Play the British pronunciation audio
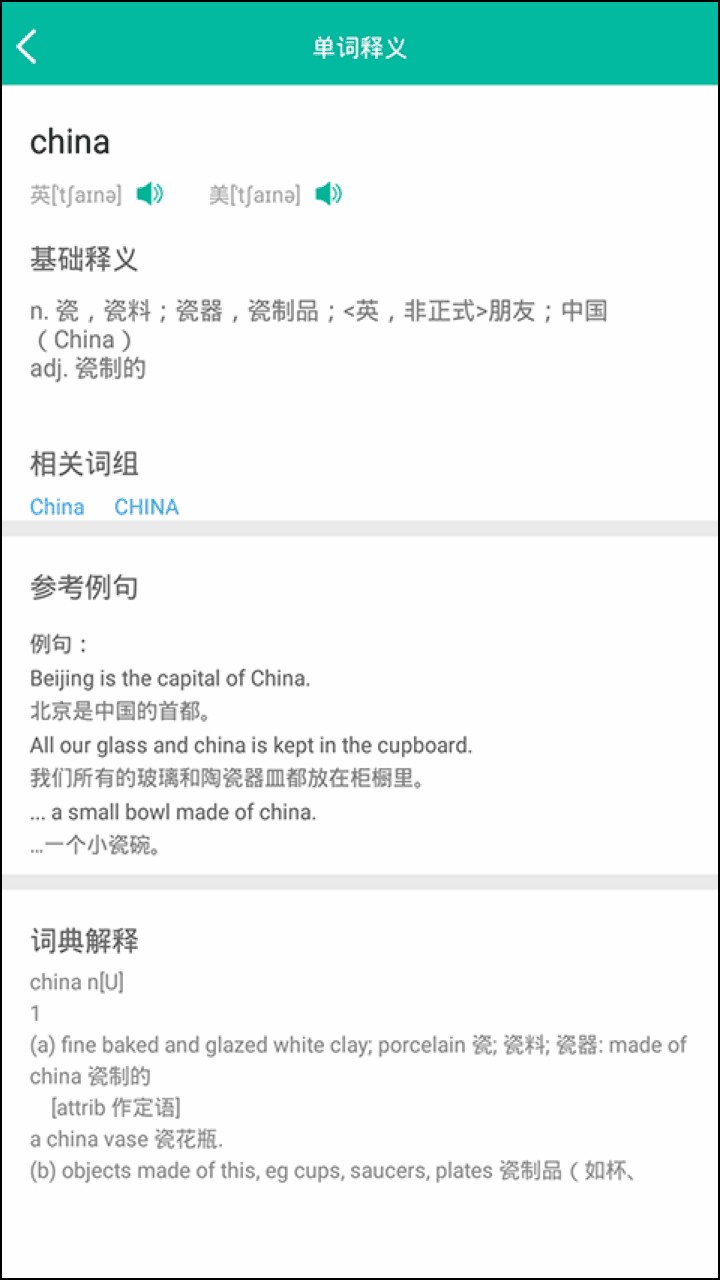 coord(150,194)
